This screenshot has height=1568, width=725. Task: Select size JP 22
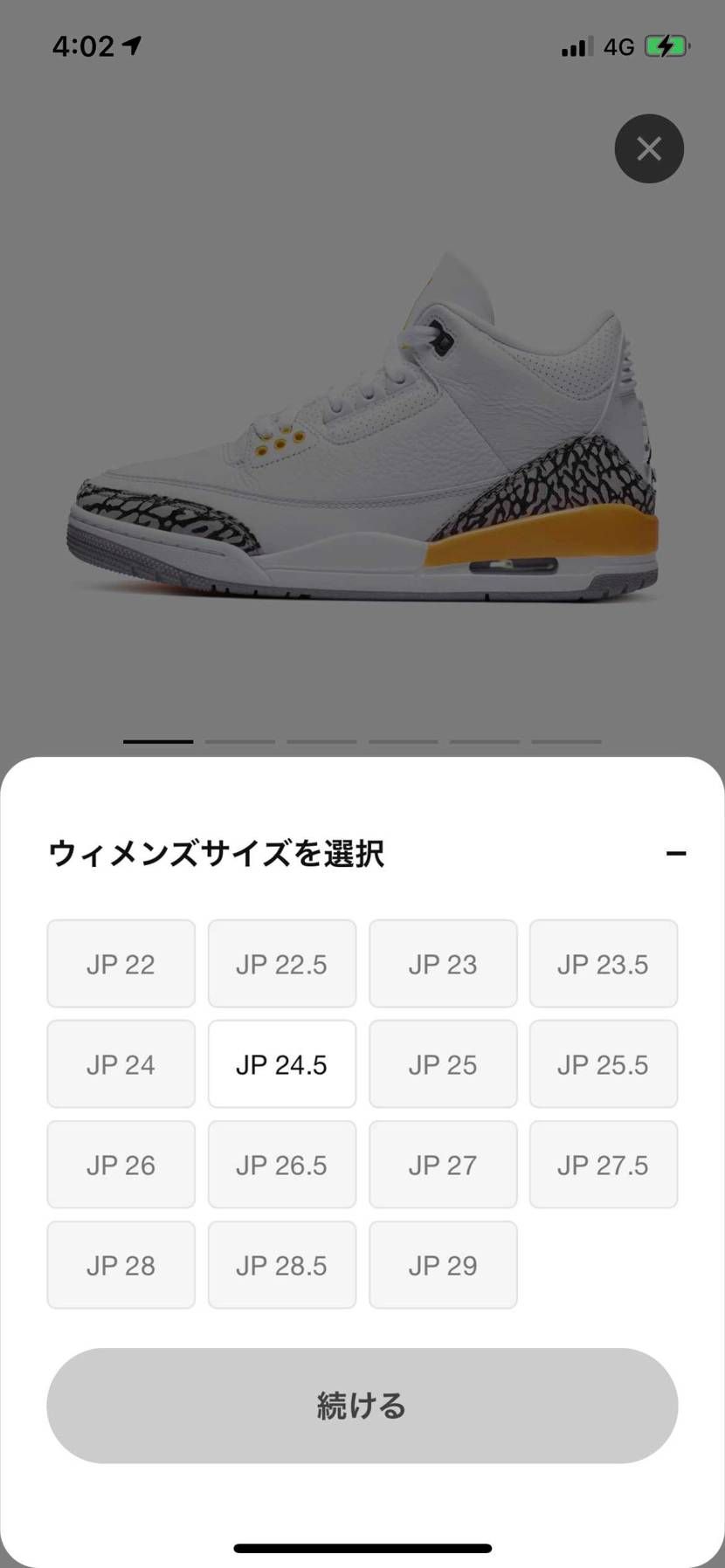[121, 963]
